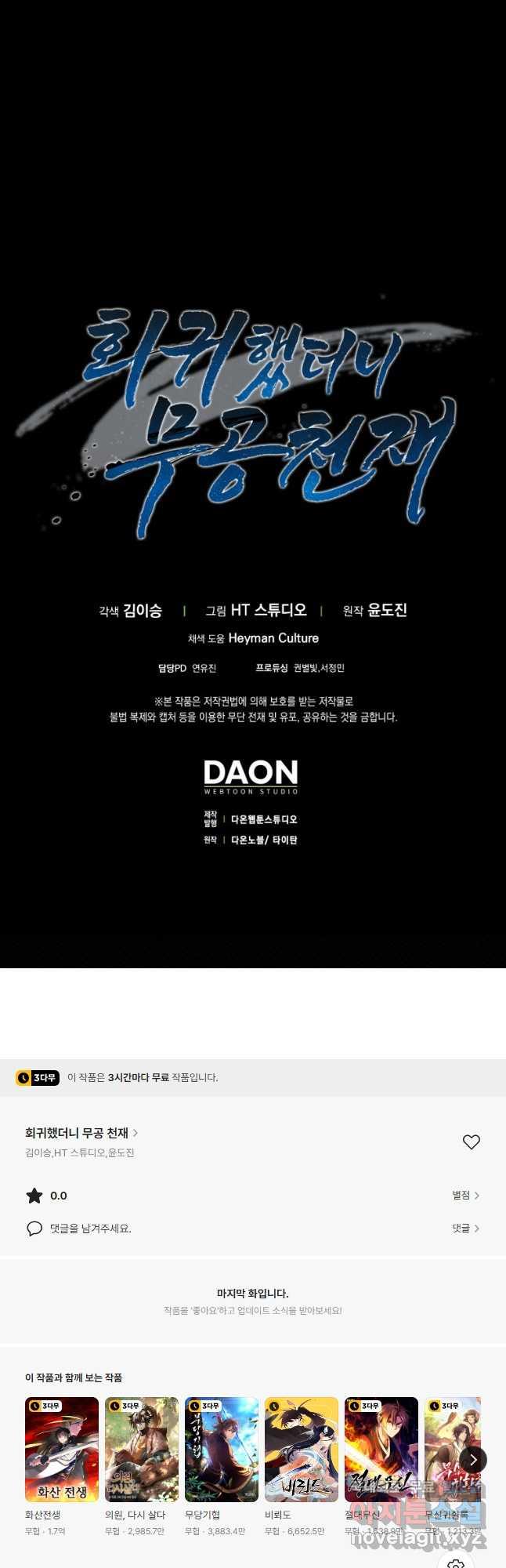Open the 회귀했더니 무공 천재 title page

point(81,1133)
